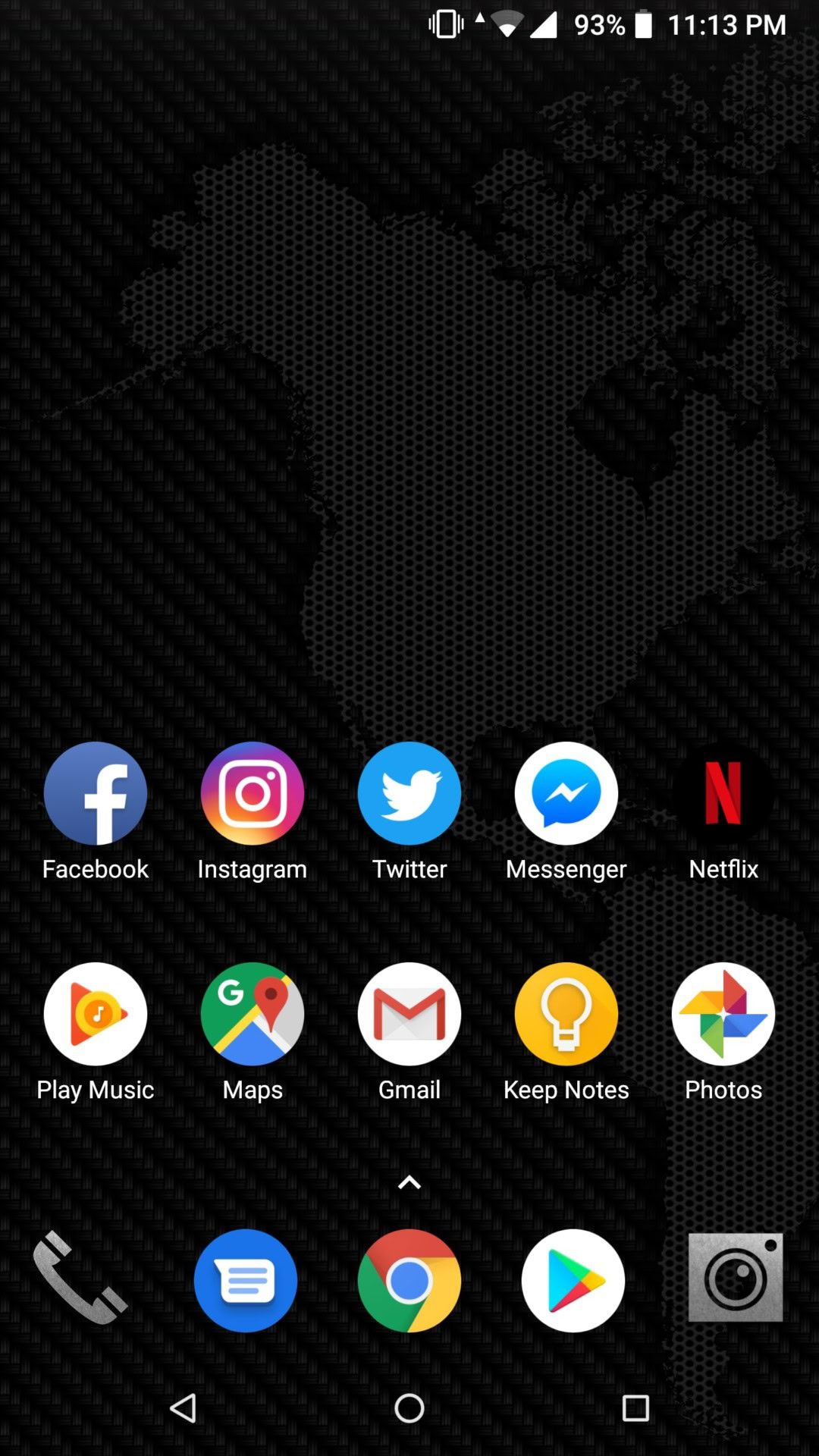Image resolution: width=819 pixels, height=1456 pixels.
Task: Open the phone dialer in dock
Action: [80, 1280]
